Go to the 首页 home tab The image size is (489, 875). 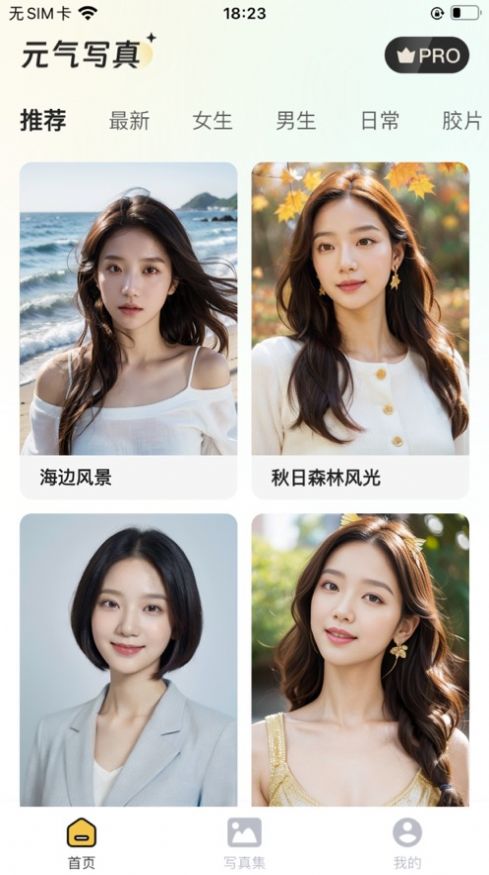click(x=82, y=843)
